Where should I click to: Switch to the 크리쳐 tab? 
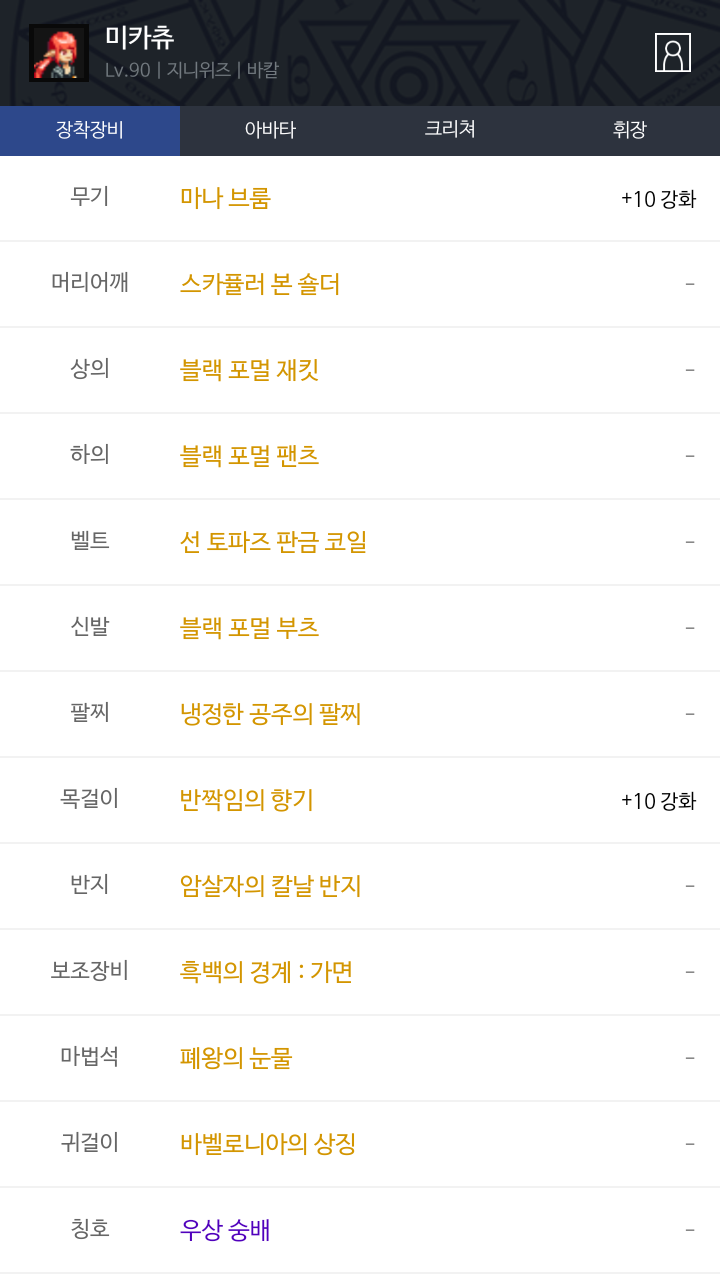coord(450,130)
